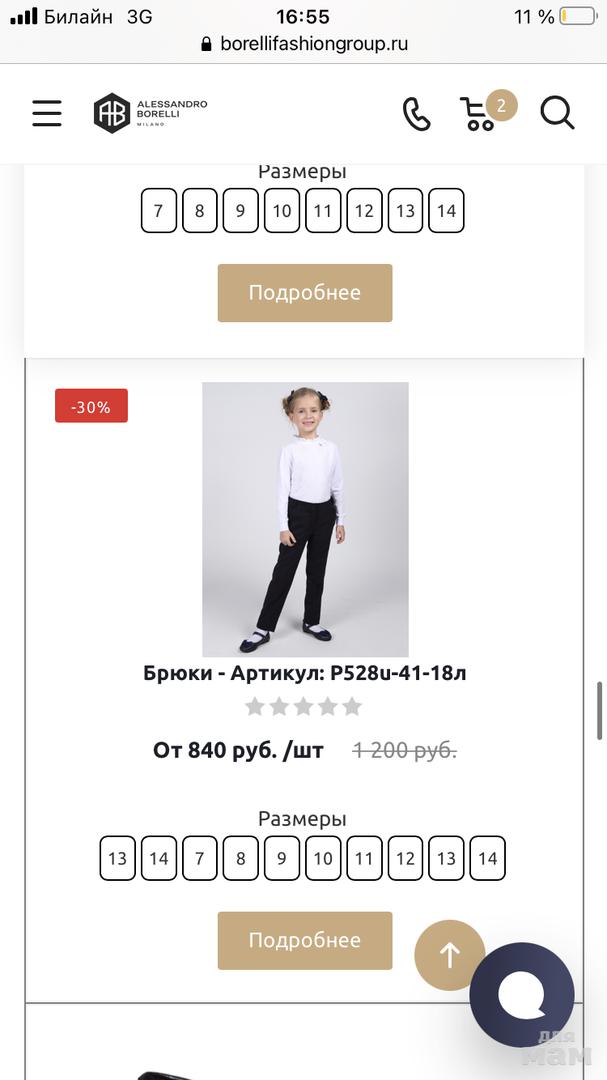Open the chat support bubble
Viewport: 607px width, 1080px height.
(x=522, y=994)
